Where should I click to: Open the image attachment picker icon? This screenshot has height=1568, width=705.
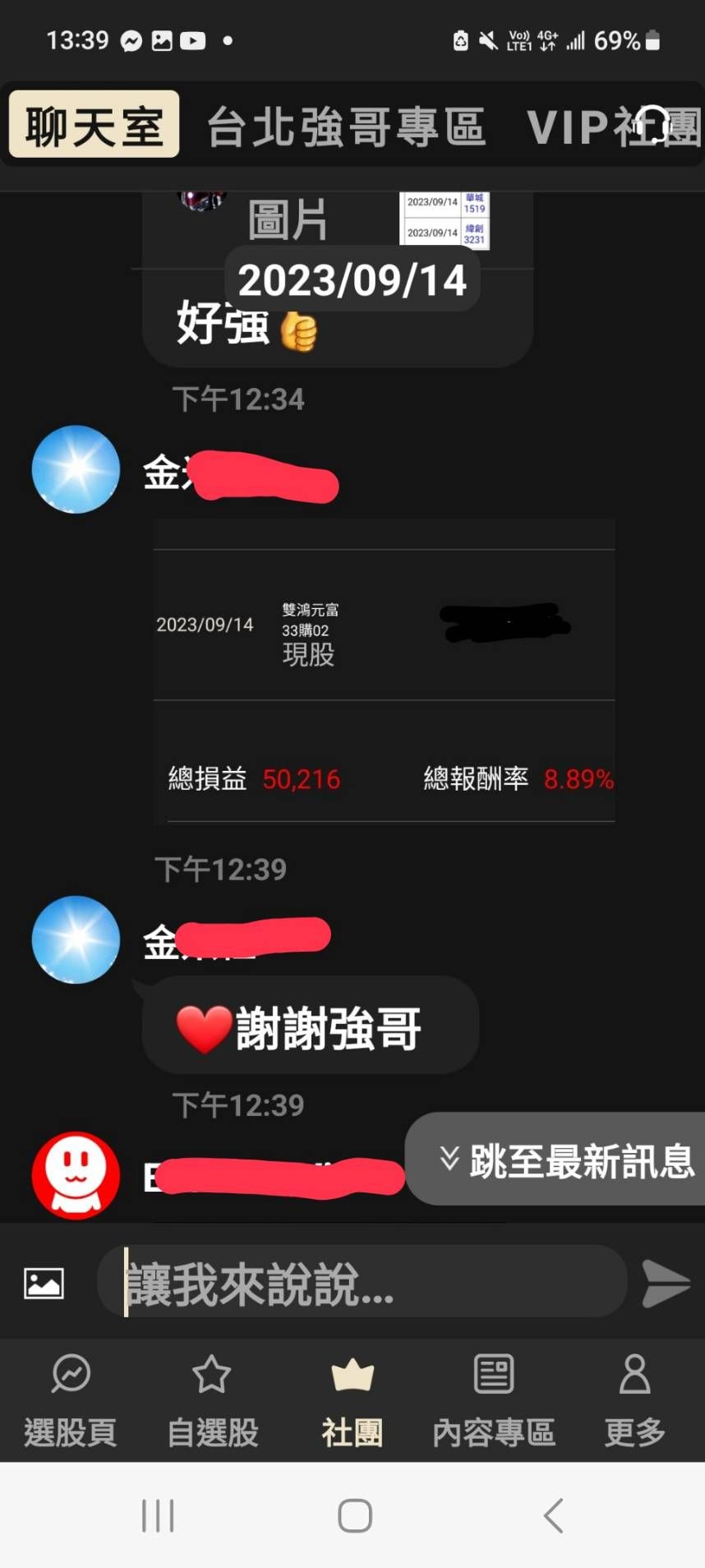(43, 1281)
